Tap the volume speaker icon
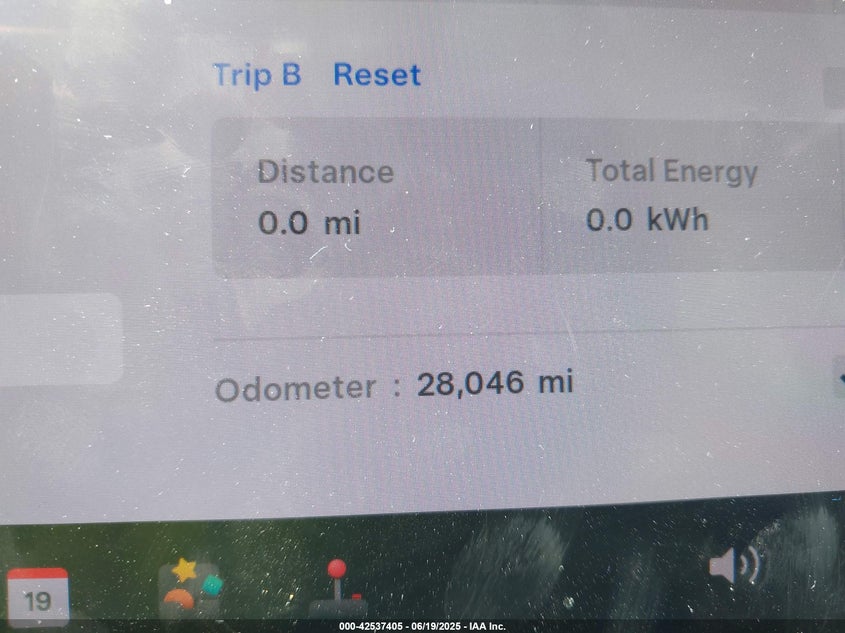Image resolution: width=845 pixels, height=633 pixels. click(x=734, y=567)
